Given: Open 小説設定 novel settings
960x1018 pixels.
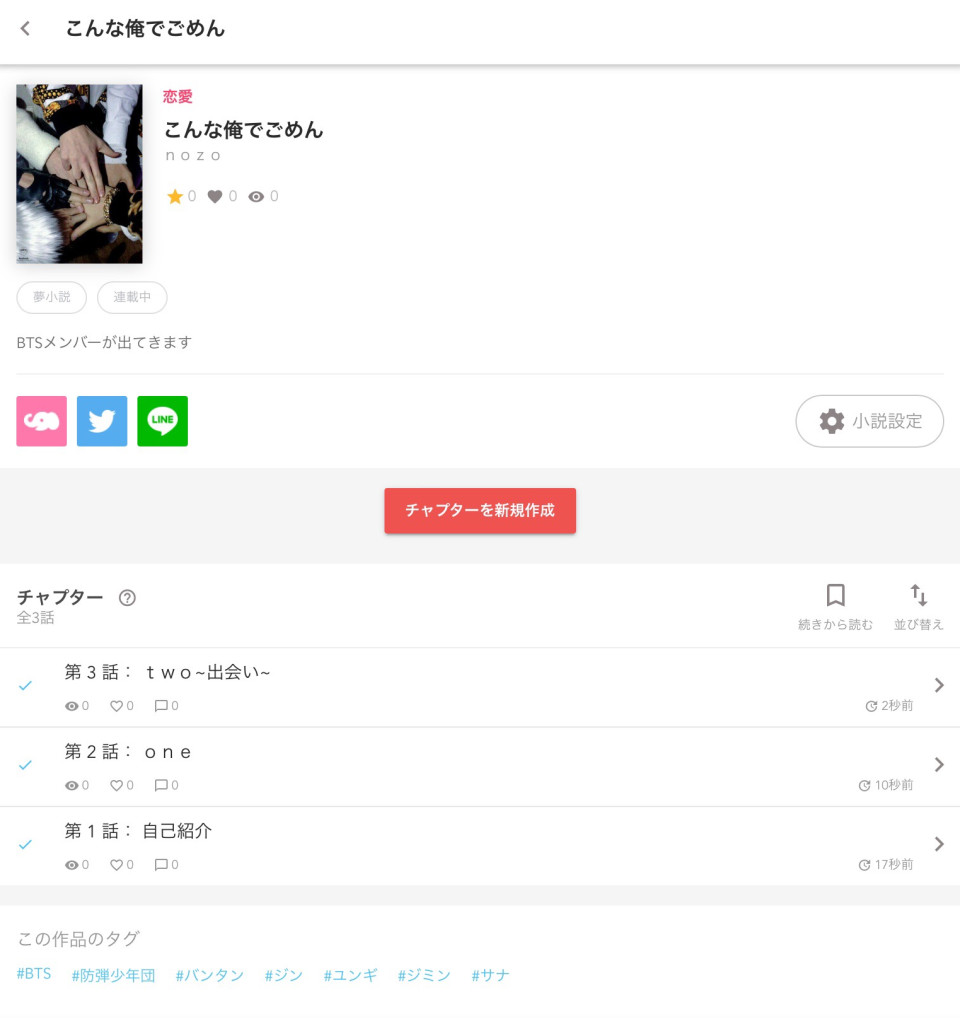Looking at the screenshot, I should coord(869,421).
